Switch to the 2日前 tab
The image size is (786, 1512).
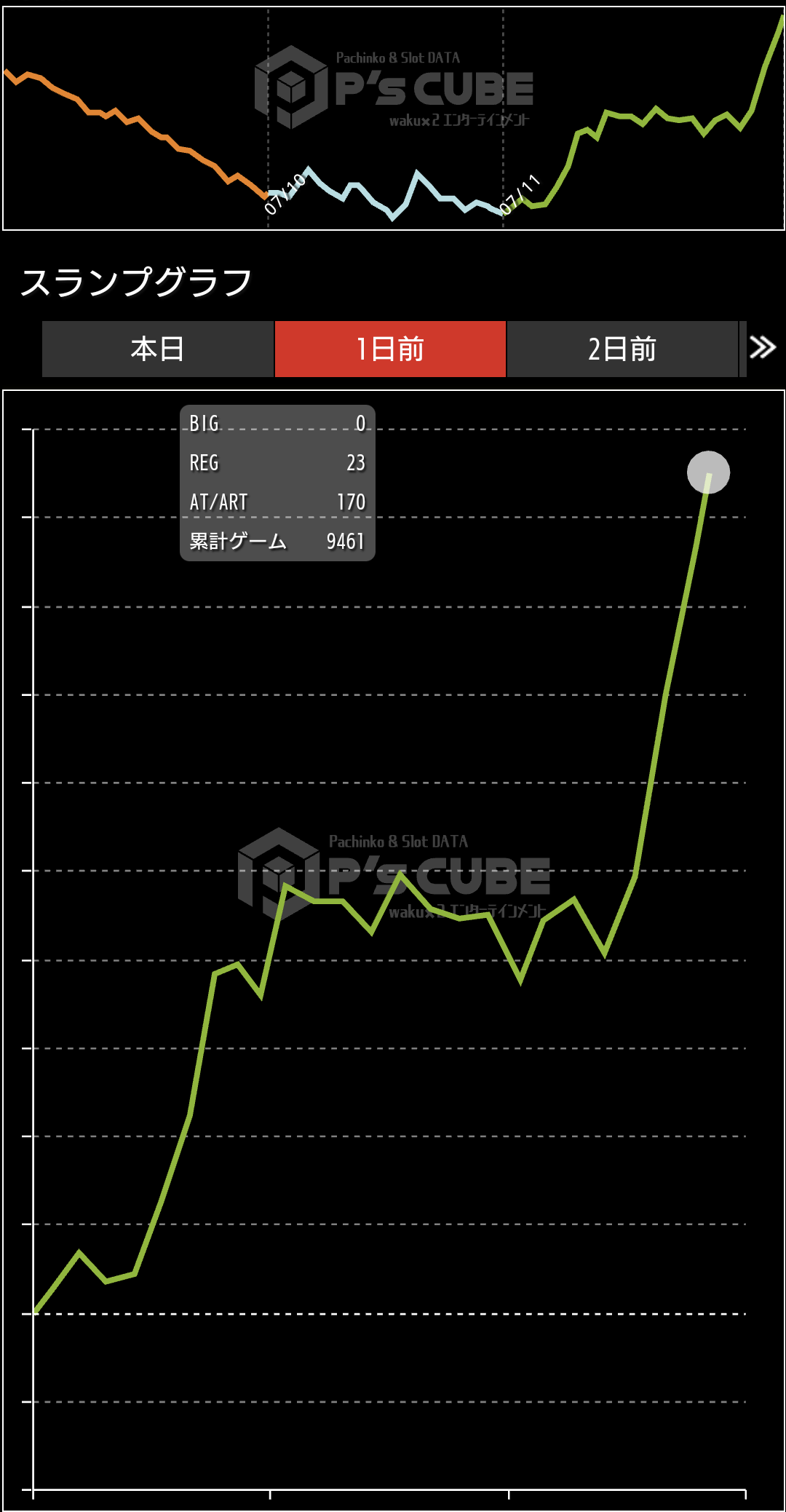[622, 349]
